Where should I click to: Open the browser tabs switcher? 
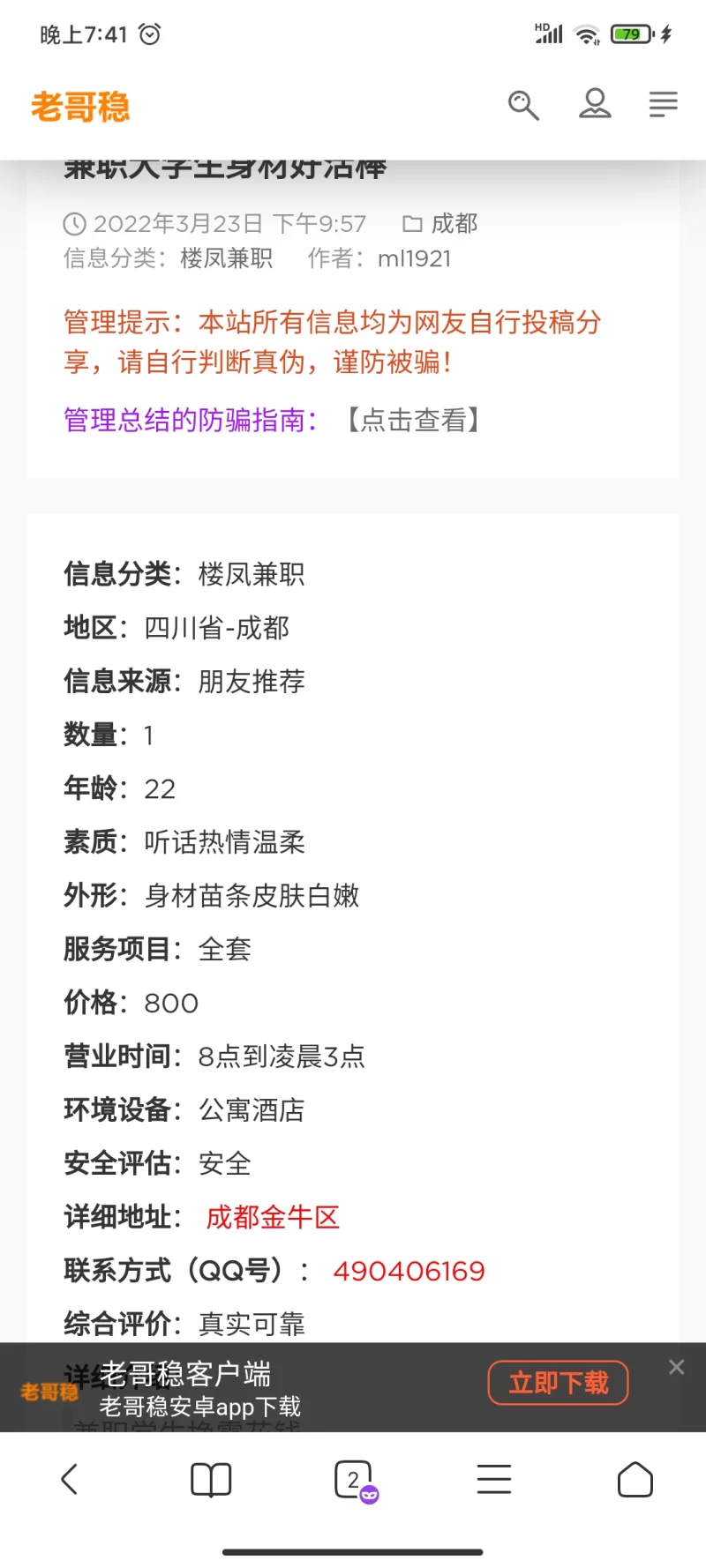click(x=354, y=1479)
